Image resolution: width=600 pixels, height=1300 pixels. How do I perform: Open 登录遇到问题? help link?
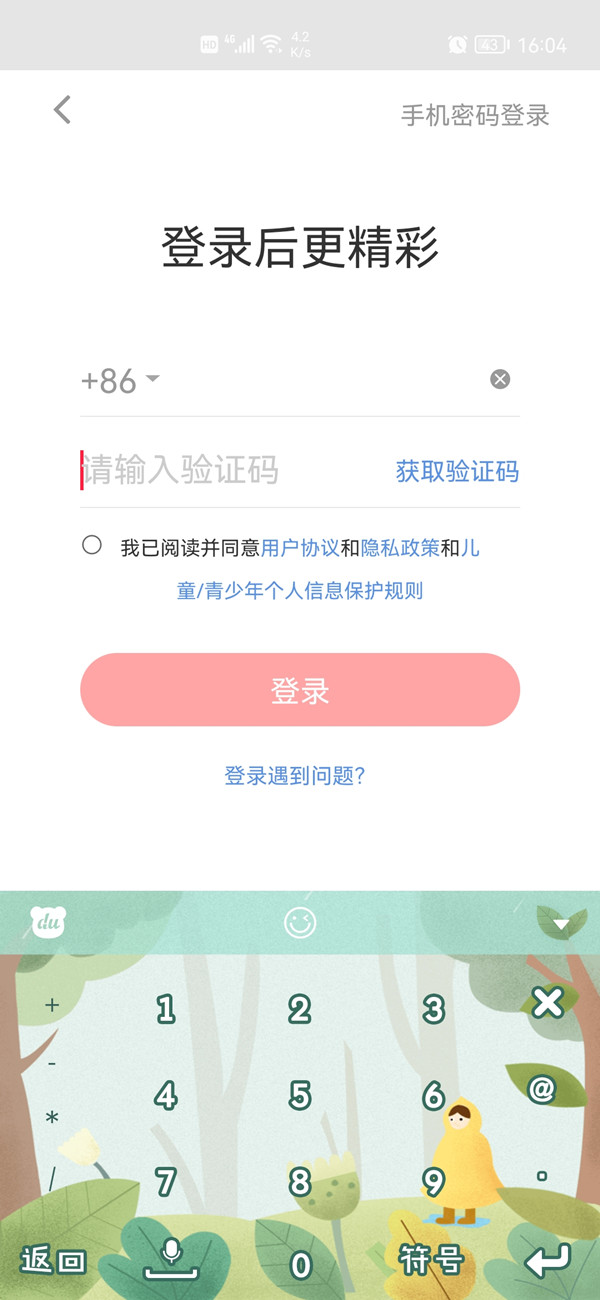point(295,776)
